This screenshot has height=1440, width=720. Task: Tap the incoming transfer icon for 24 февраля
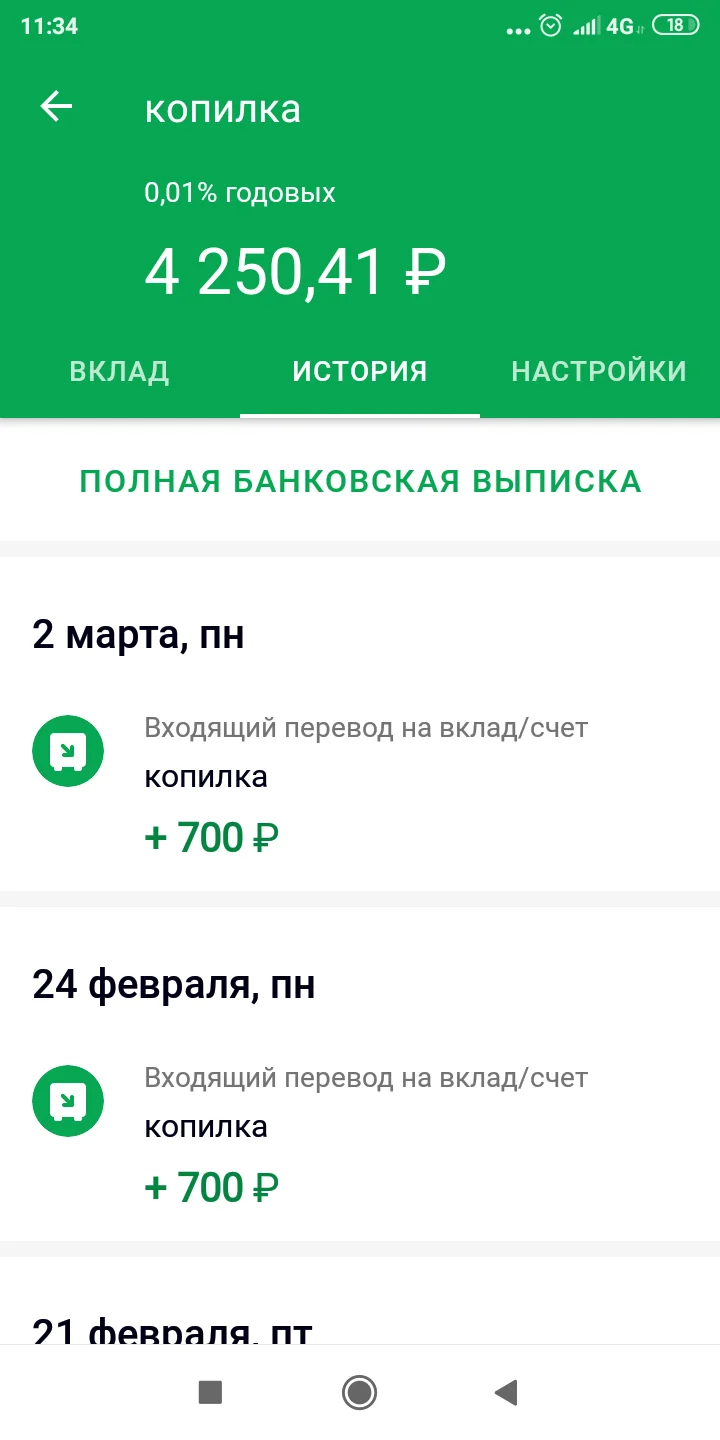click(67, 1100)
